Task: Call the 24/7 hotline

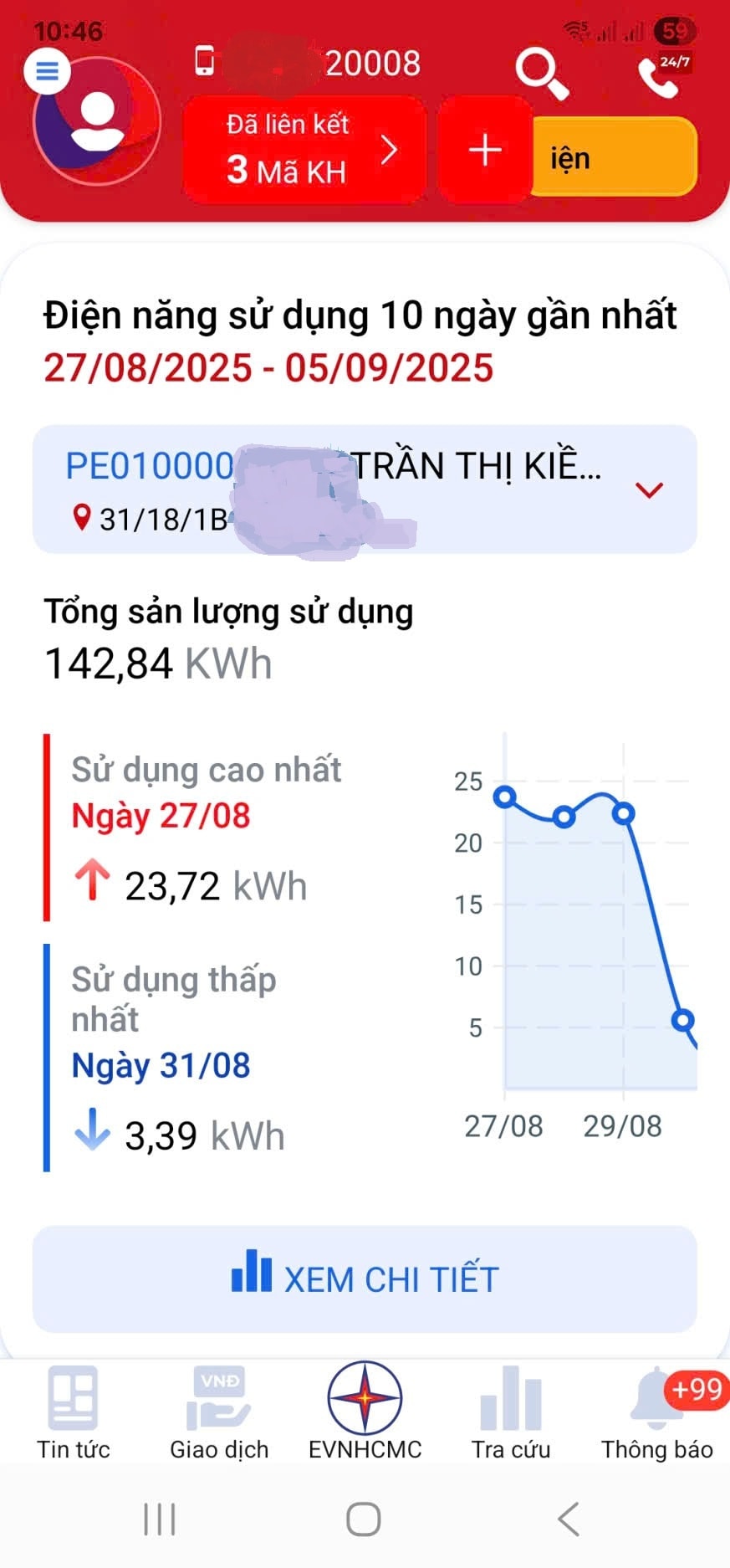Action: click(x=662, y=75)
